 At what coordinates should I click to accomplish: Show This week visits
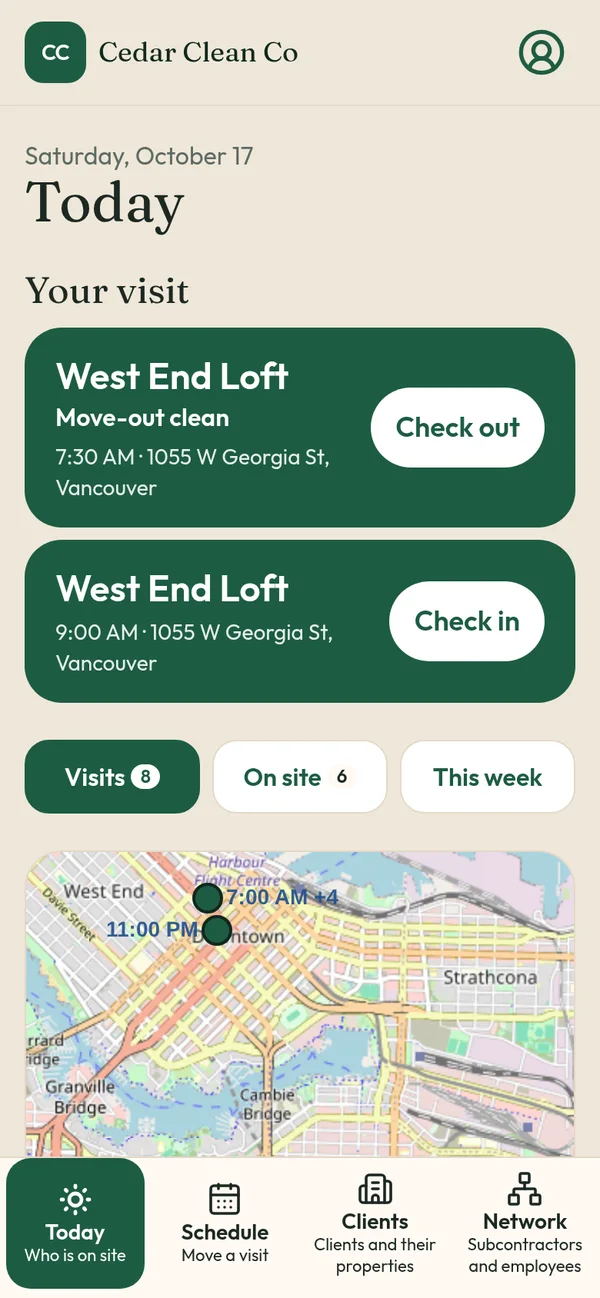tap(488, 777)
